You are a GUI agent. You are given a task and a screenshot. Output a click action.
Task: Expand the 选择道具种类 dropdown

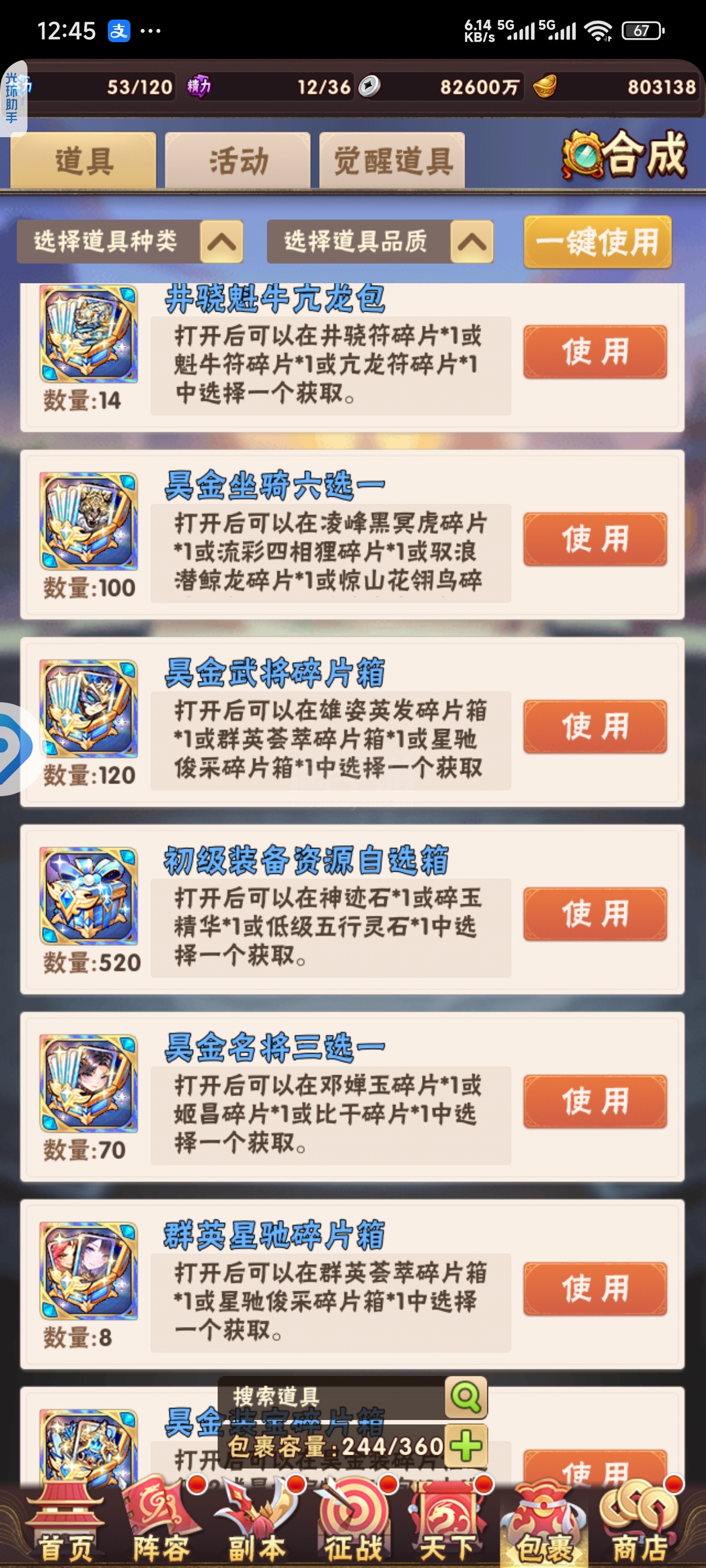tap(130, 242)
